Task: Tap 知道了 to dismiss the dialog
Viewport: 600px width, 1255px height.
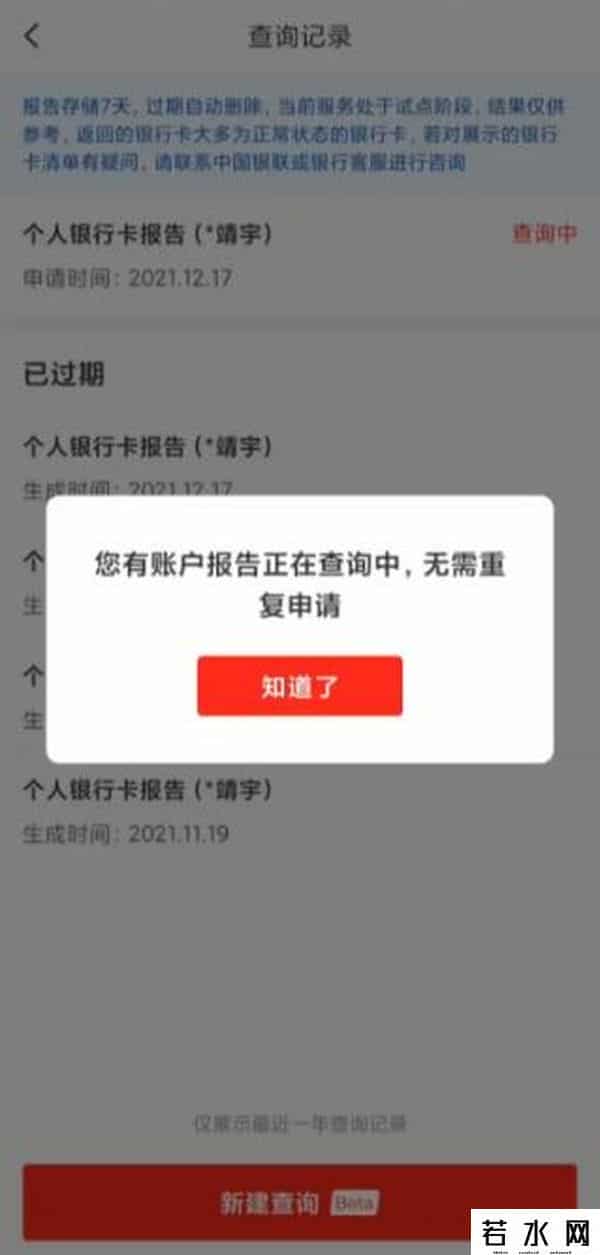Action: (x=299, y=686)
